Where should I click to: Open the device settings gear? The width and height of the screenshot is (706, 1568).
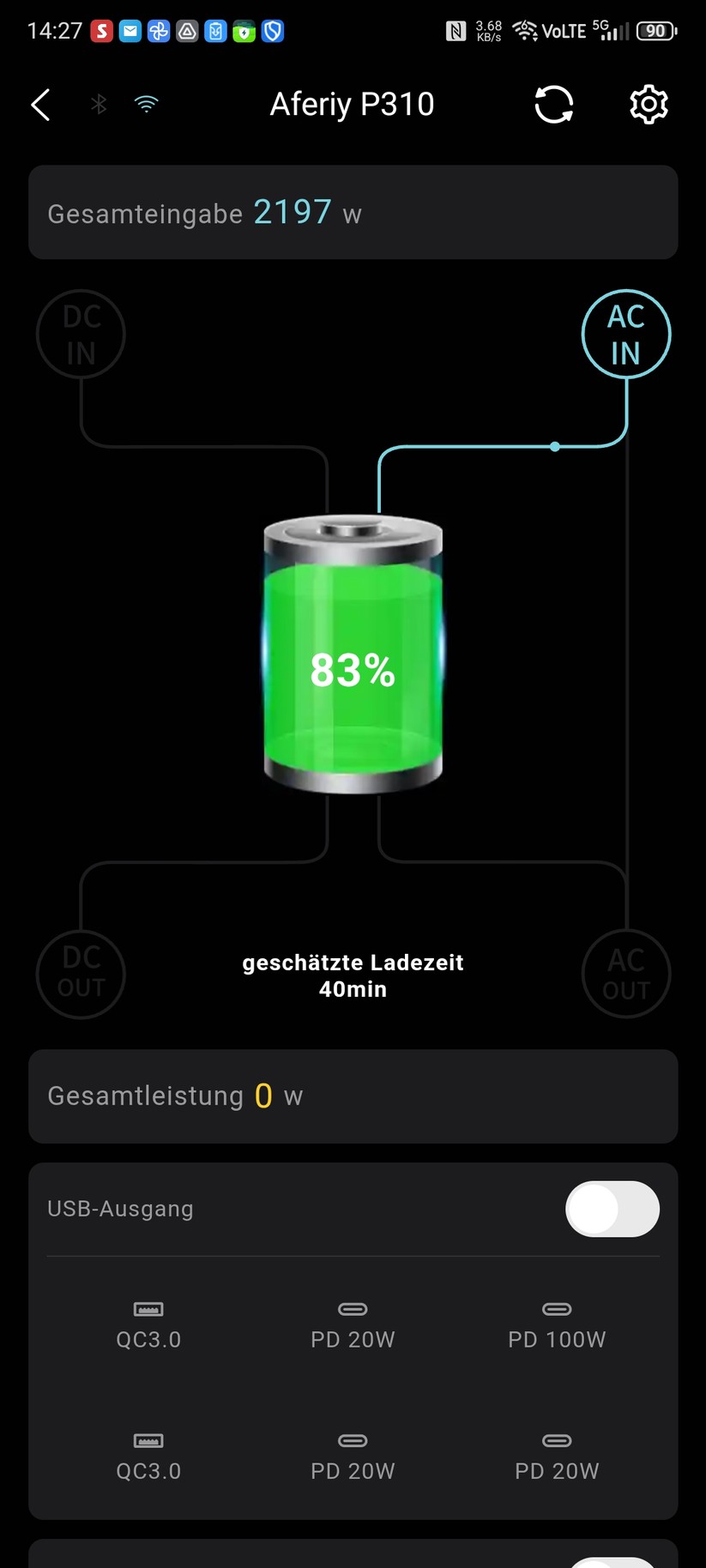[x=649, y=104]
